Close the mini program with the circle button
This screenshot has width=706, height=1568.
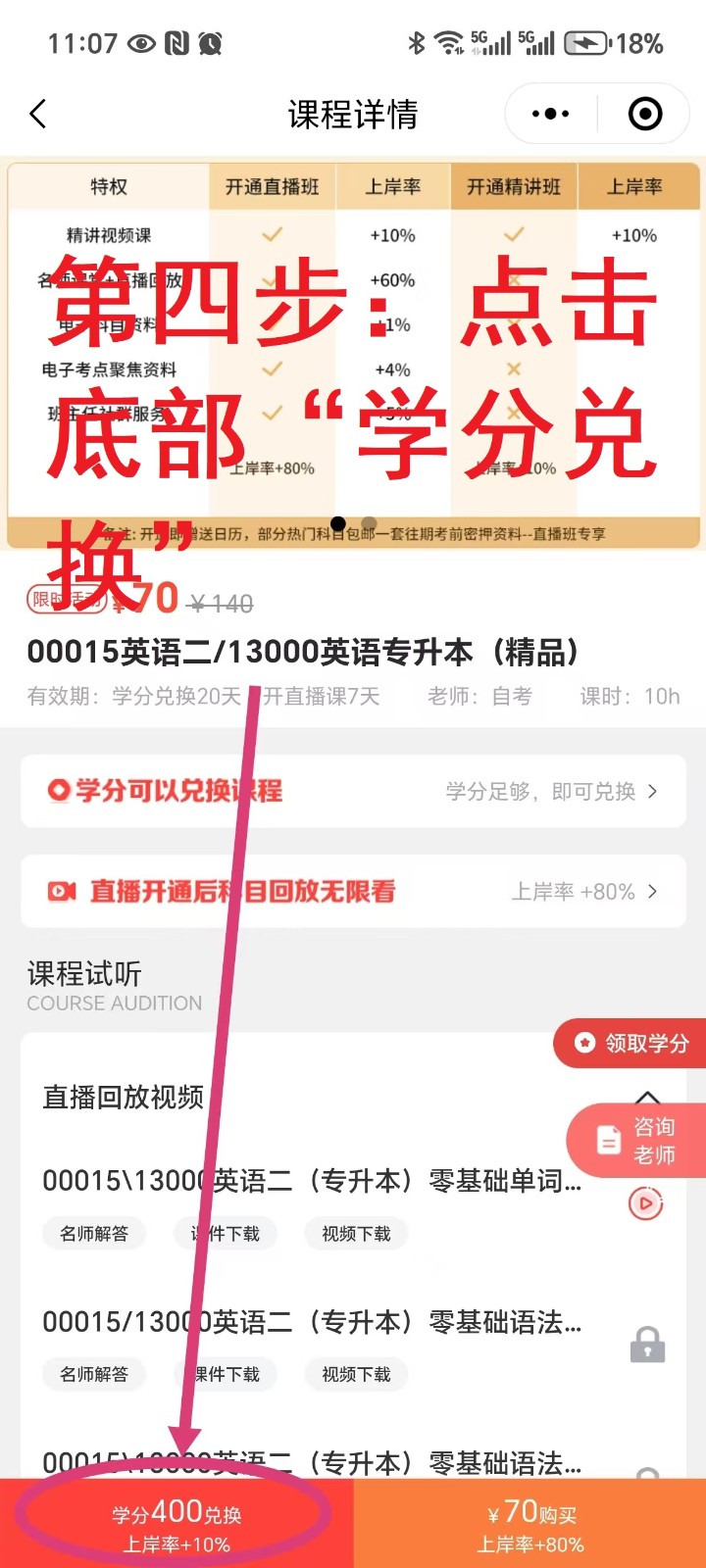tap(644, 115)
